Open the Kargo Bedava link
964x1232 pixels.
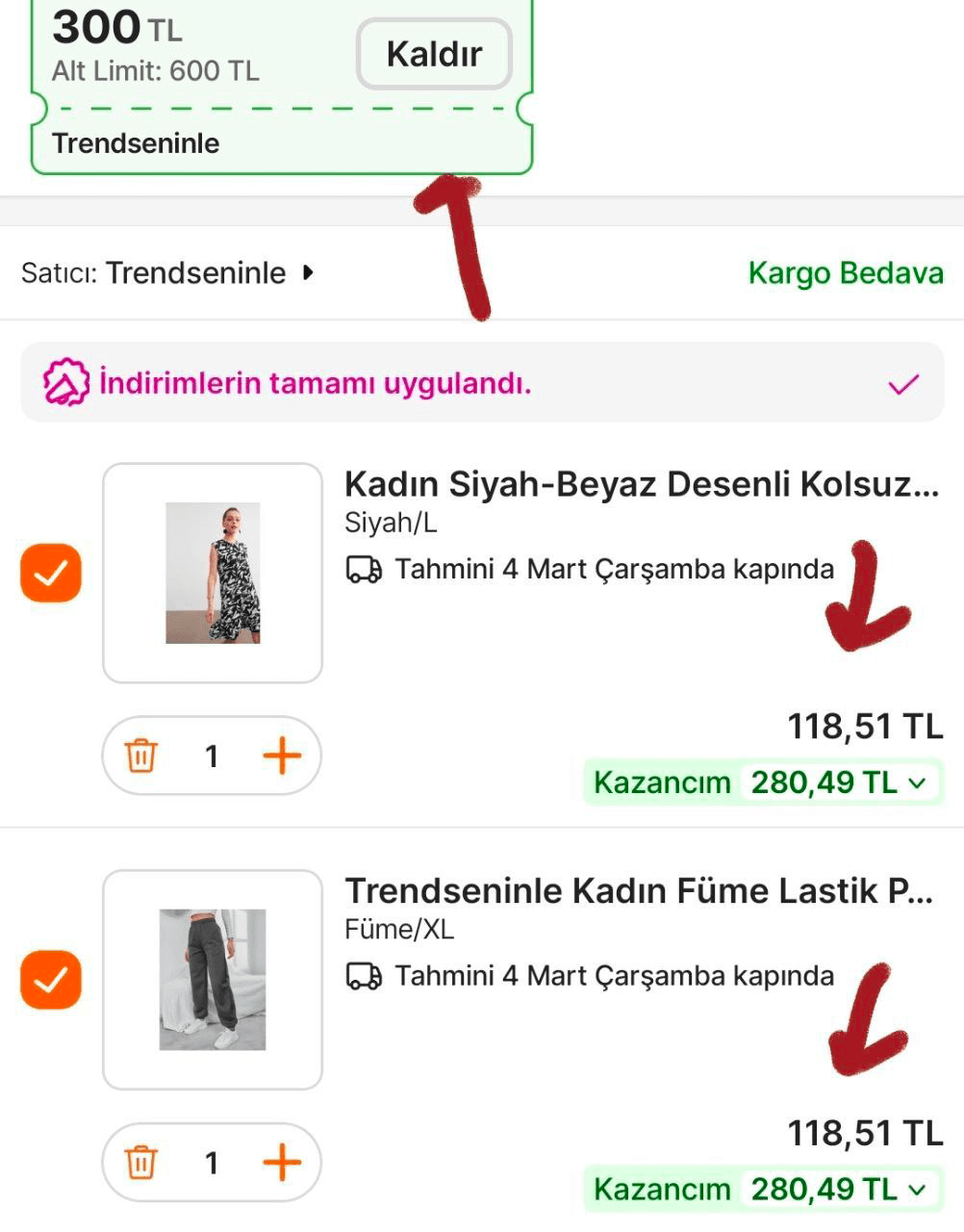[x=846, y=272]
